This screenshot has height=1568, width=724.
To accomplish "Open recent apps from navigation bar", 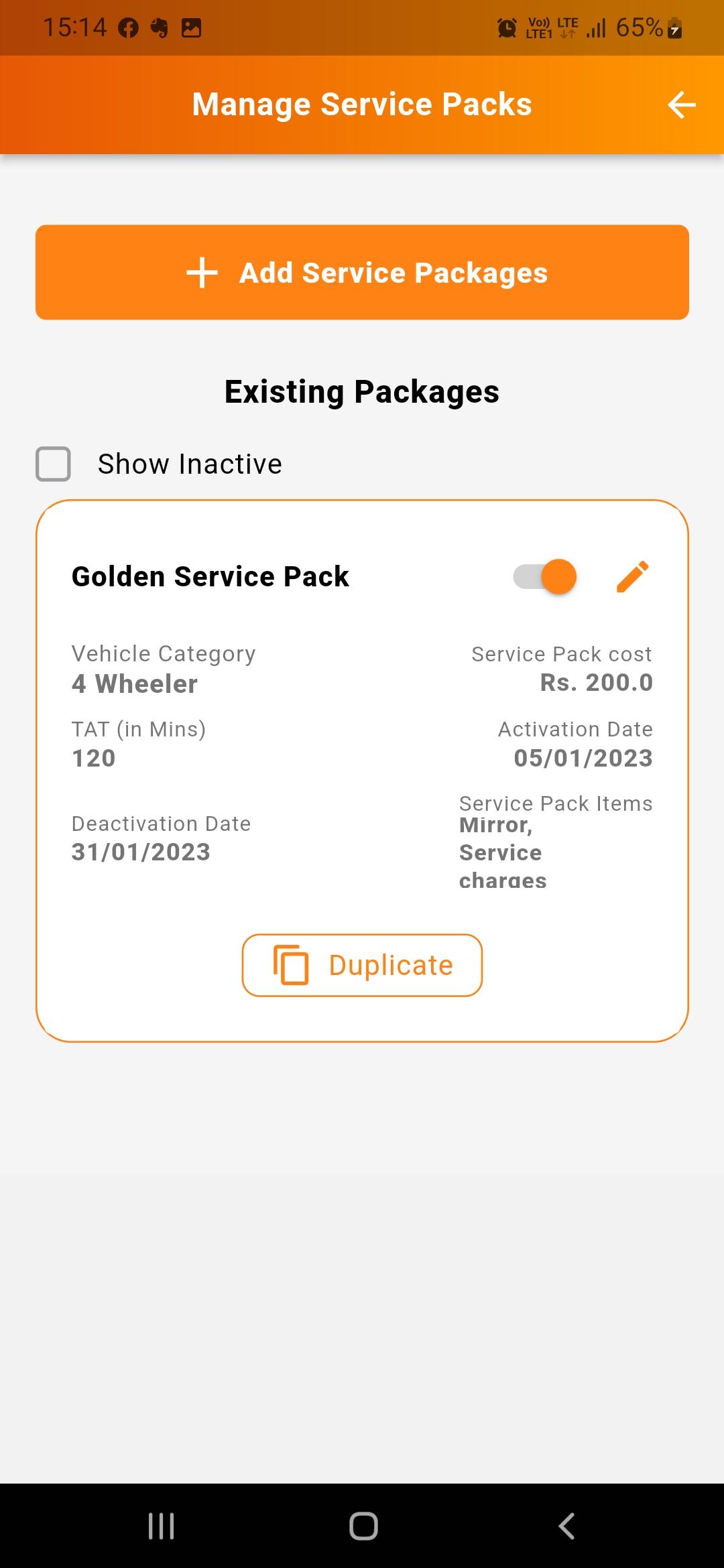I will pyautogui.click(x=161, y=1526).
